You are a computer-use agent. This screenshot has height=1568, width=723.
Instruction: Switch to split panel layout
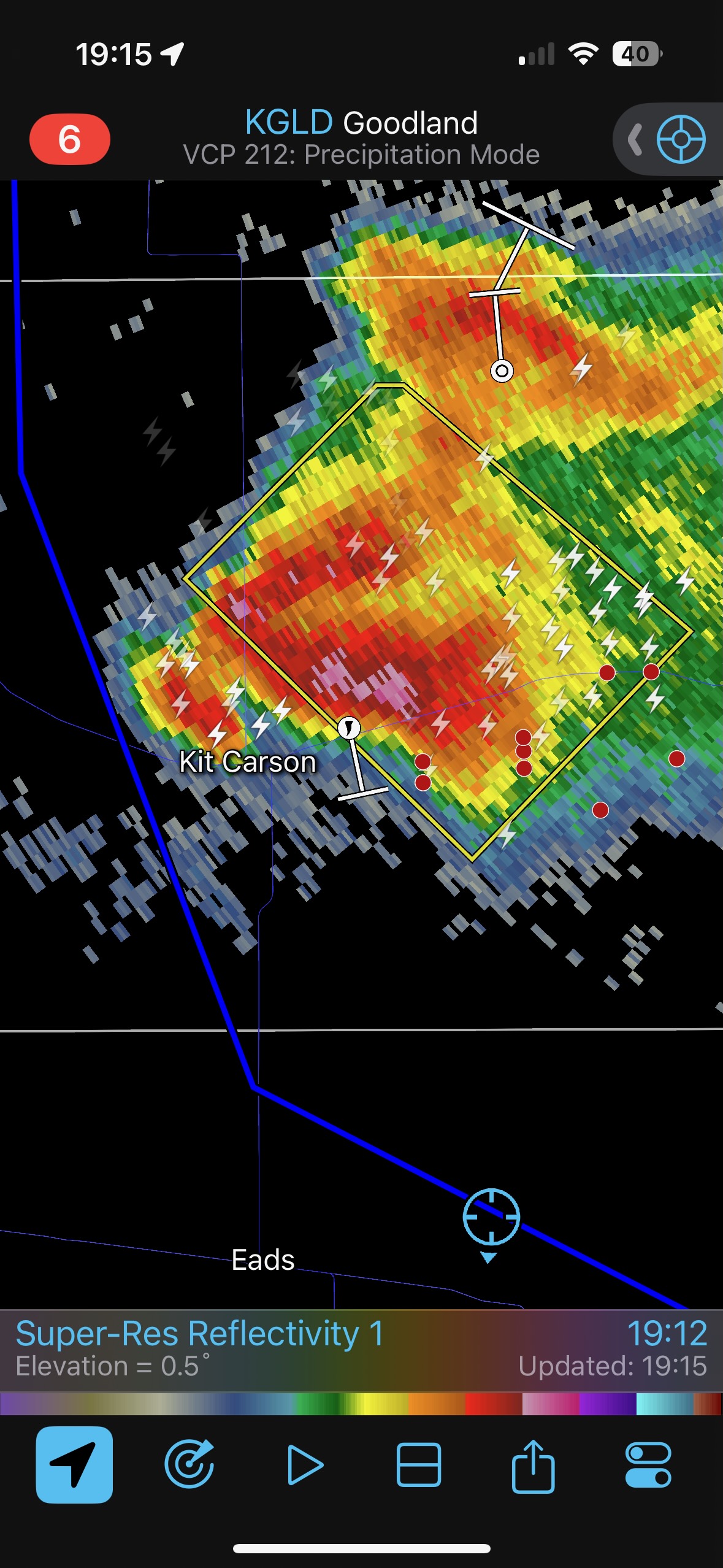[x=419, y=1465]
